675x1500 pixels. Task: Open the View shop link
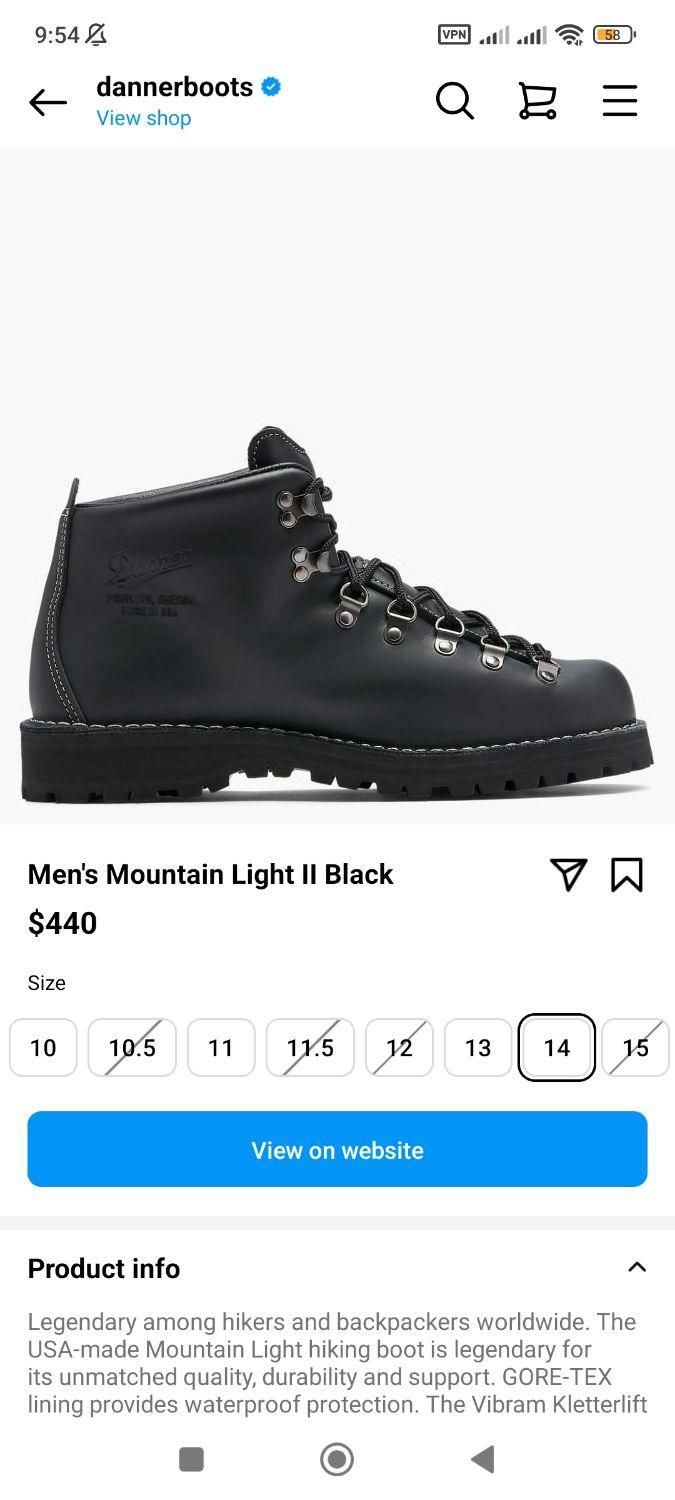(x=143, y=118)
